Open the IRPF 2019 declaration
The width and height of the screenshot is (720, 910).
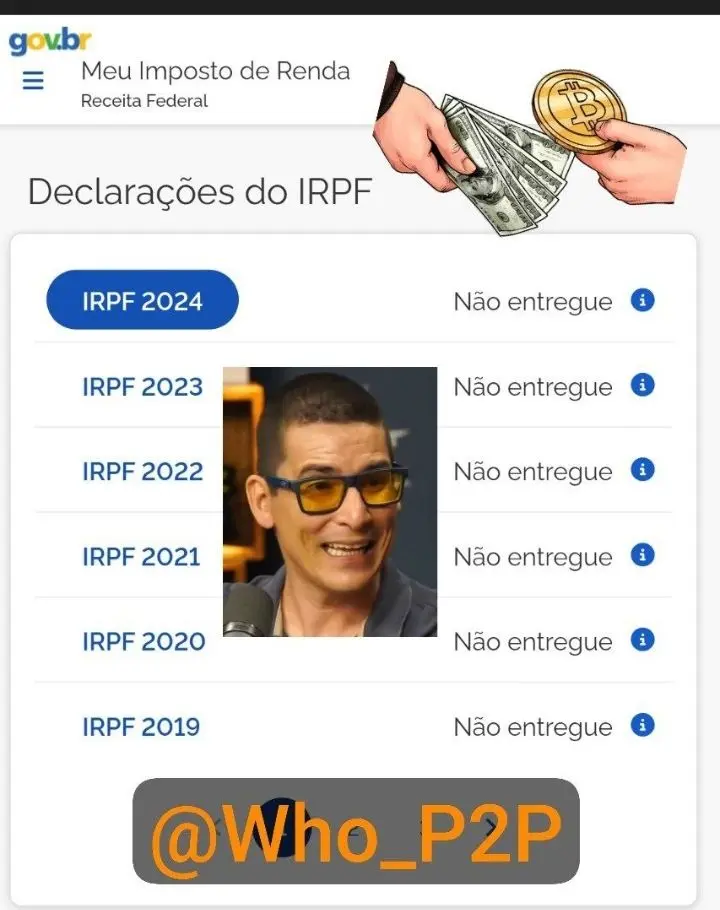coord(142,726)
